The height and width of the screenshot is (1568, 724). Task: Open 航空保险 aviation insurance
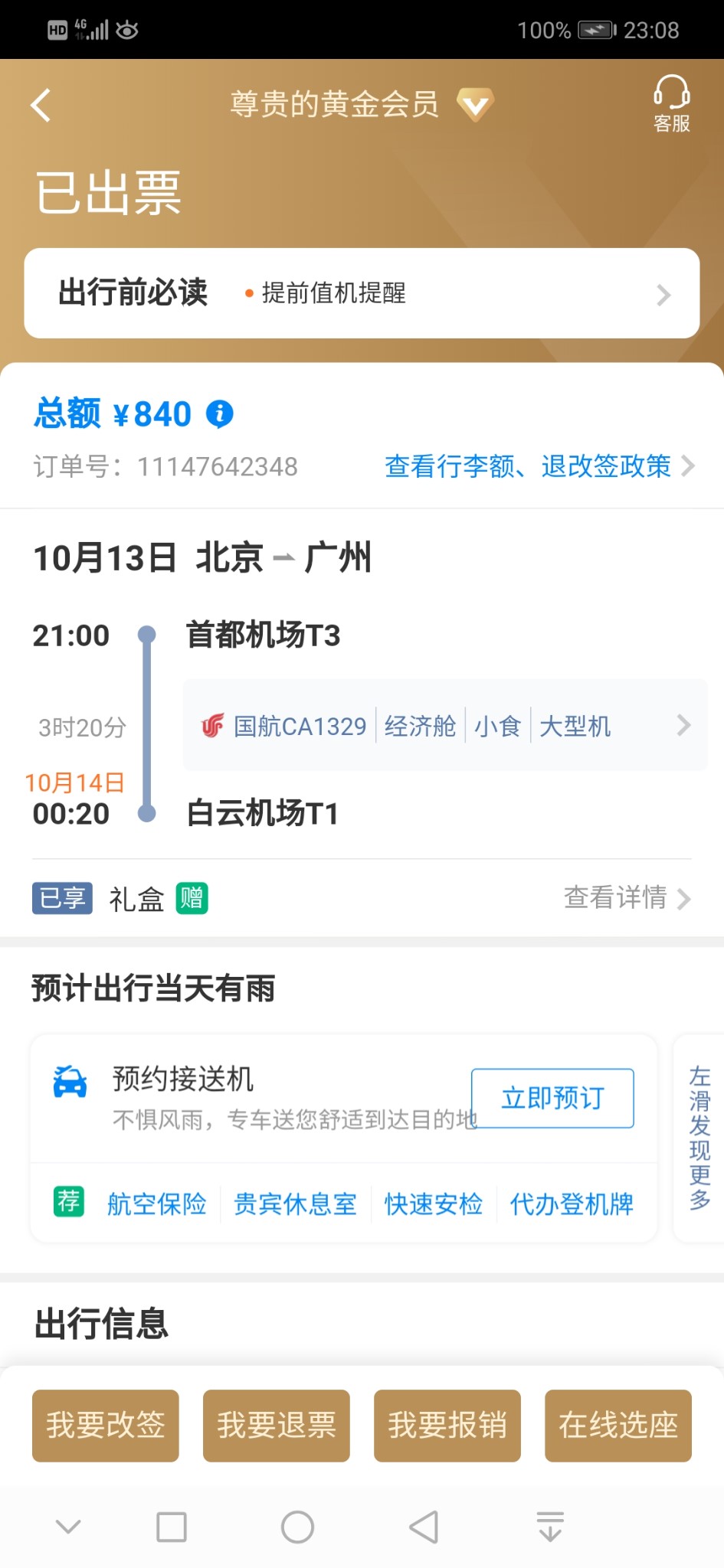(157, 1204)
